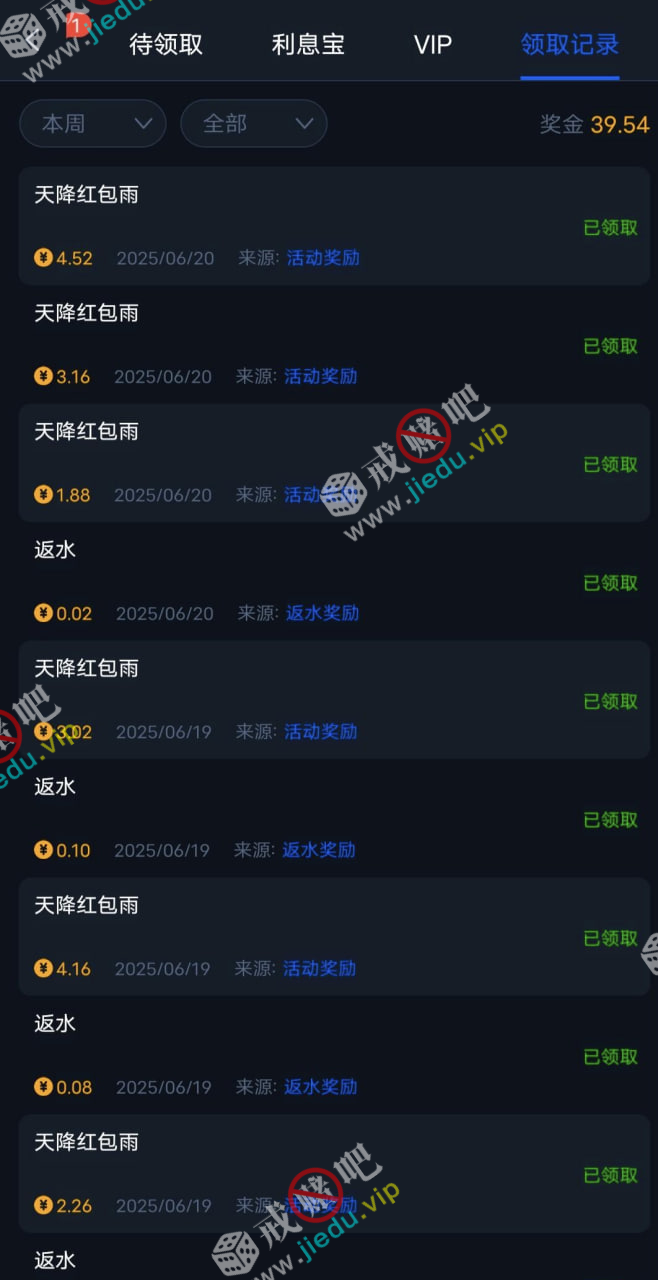This screenshot has width=658, height=1280.
Task: Tap the 返水奖励 link in the 0.10 record
Action: click(x=319, y=850)
